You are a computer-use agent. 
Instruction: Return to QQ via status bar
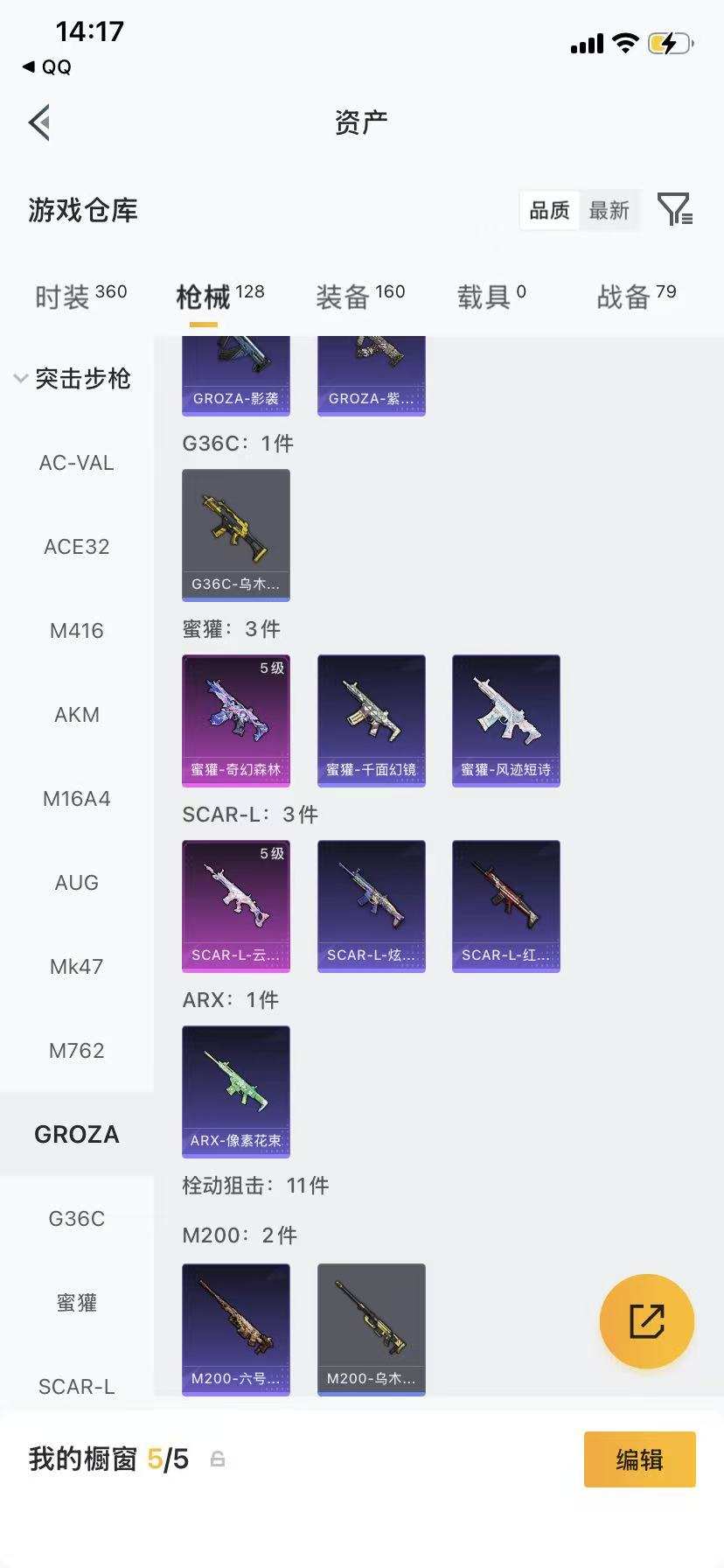pyautogui.click(x=47, y=66)
